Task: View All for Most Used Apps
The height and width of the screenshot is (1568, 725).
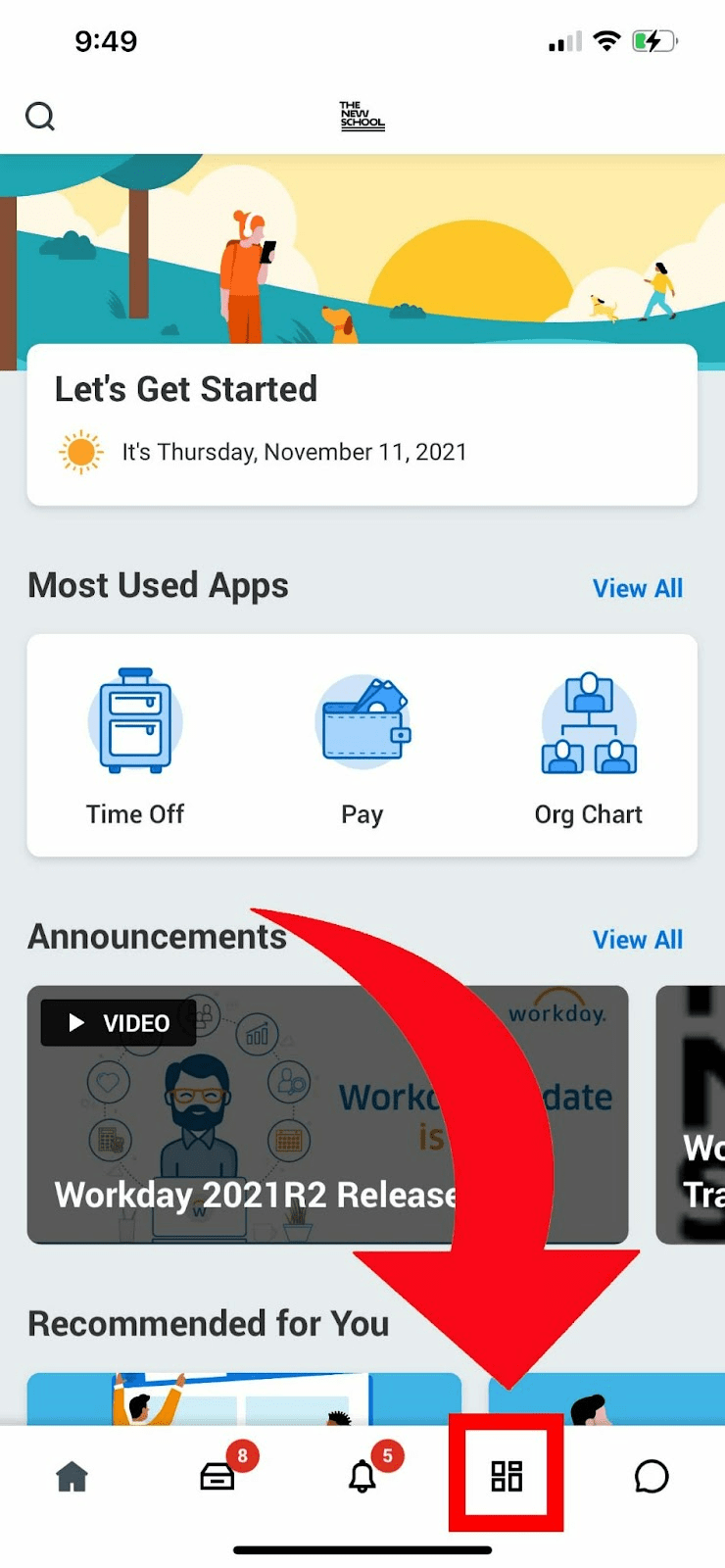Action: (x=638, y=588)
